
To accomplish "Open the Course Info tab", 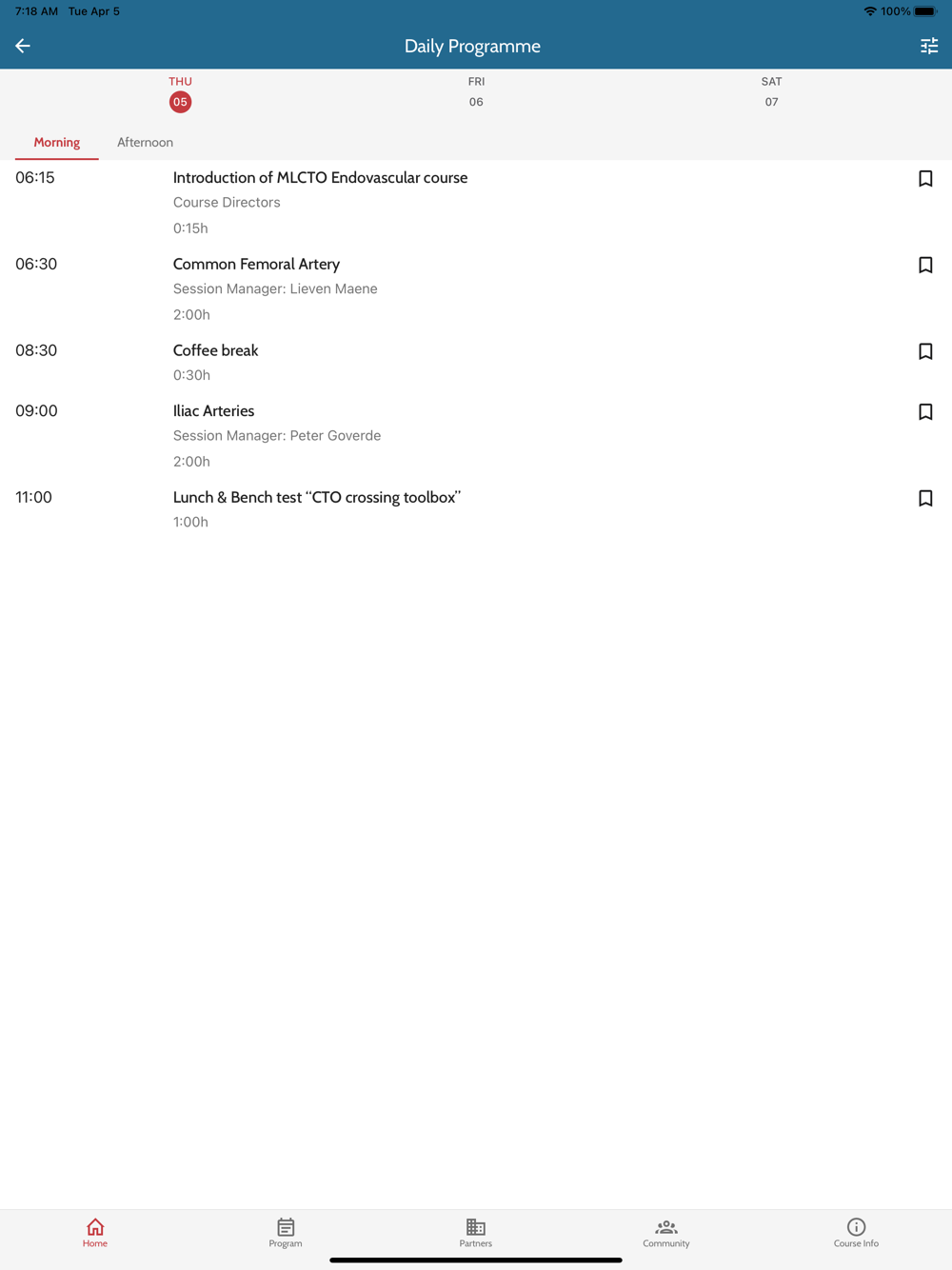I will (x=856, y=1232).
